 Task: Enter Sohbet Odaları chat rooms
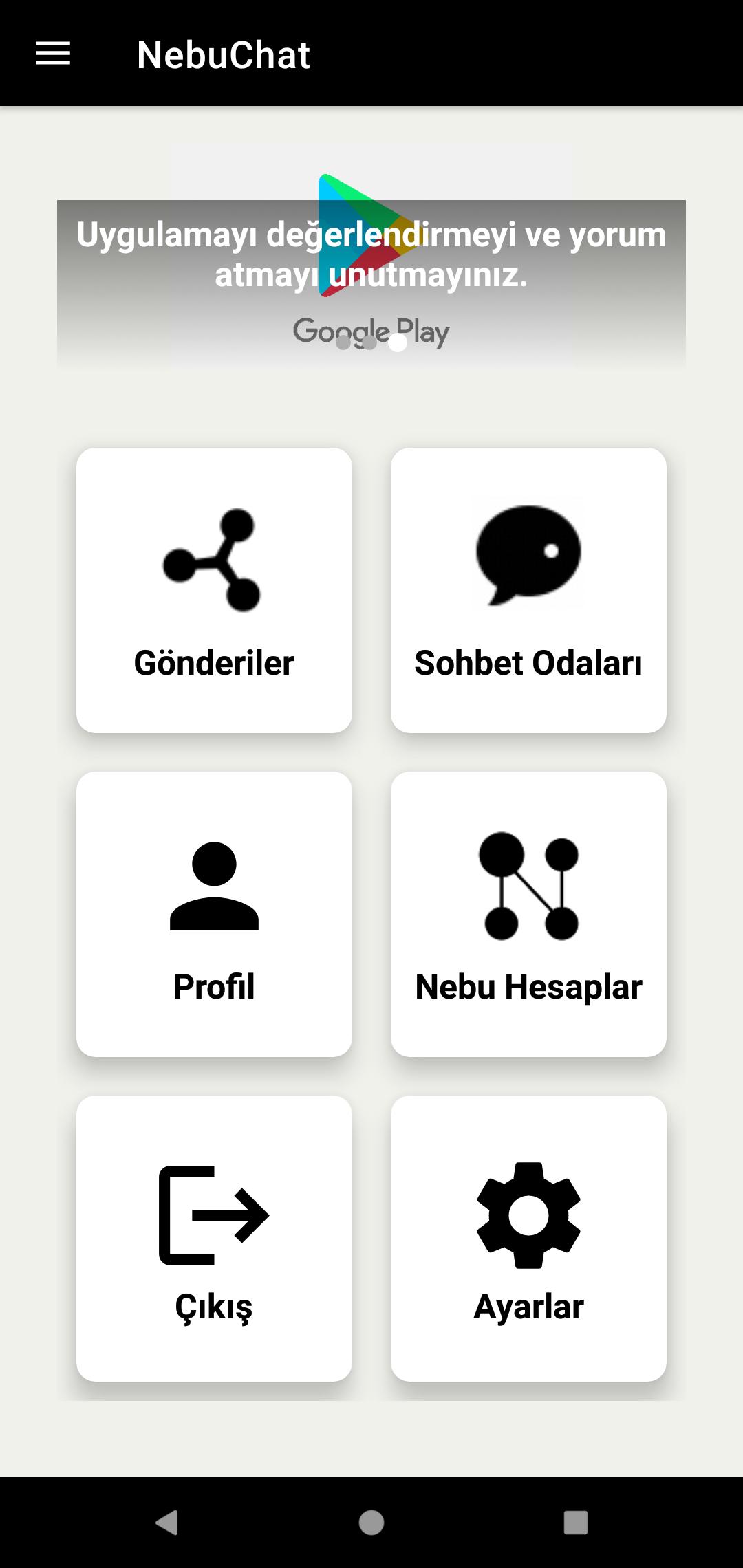(x=528, y=590)
